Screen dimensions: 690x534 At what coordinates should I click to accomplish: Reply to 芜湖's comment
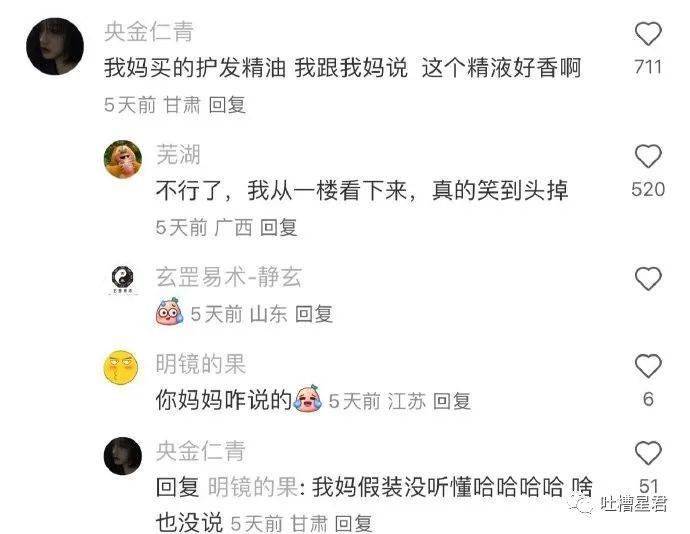pos(279,227)
